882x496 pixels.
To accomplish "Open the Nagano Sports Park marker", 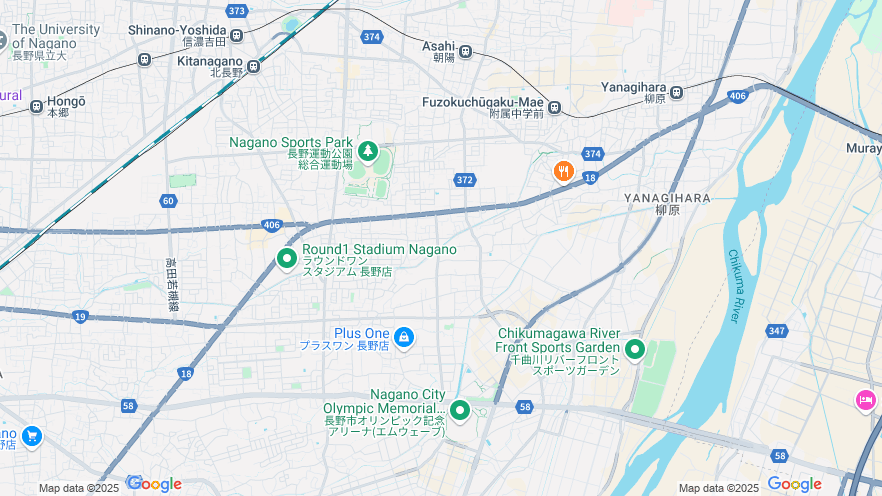I will click(368, 151).
